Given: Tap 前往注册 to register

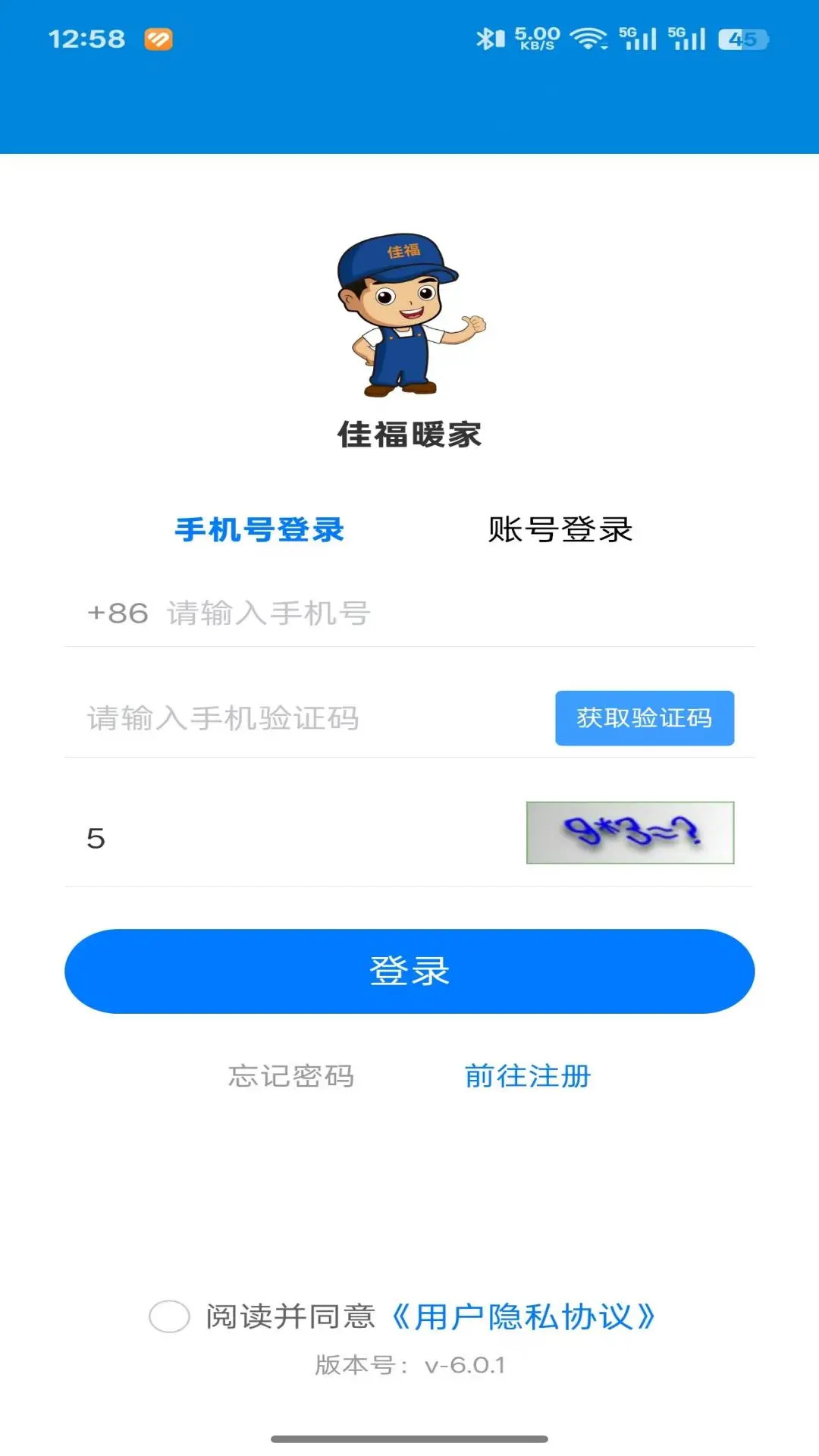Looking at the screenshot, I should [x=529, y=1077].
